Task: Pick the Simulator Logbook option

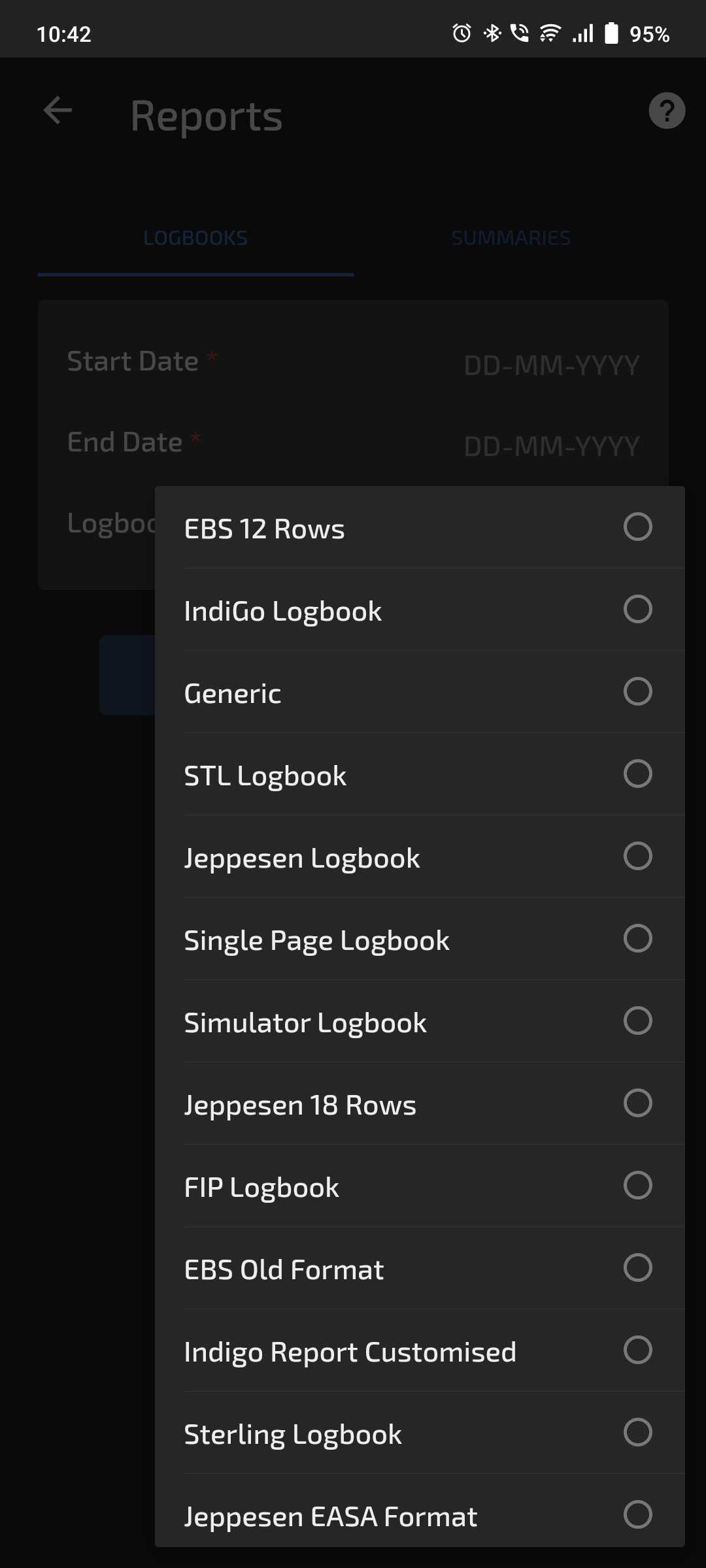Action: pos(418,1022)
